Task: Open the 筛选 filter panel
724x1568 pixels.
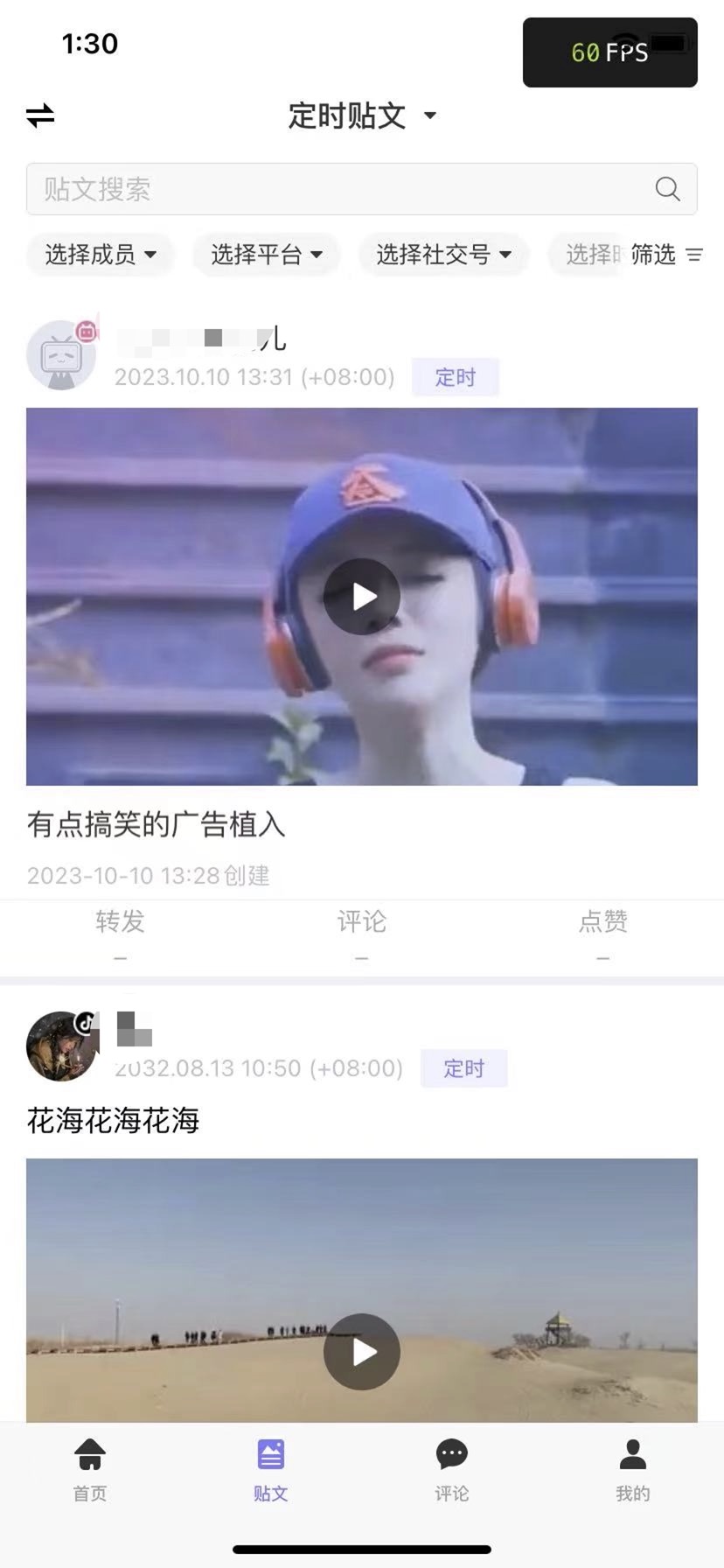Action: tap(666, 255)
